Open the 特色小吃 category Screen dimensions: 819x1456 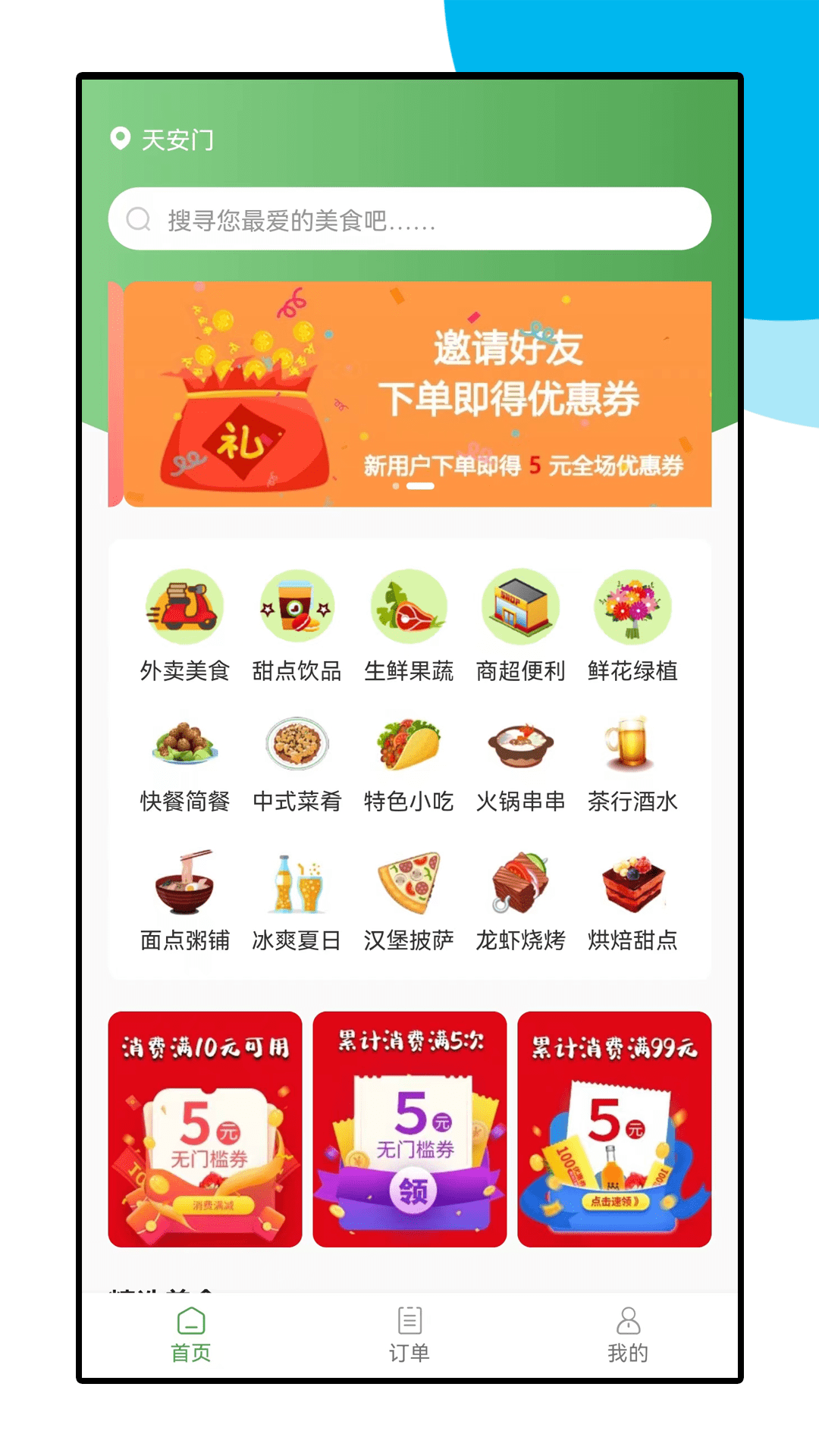(408, 747)
